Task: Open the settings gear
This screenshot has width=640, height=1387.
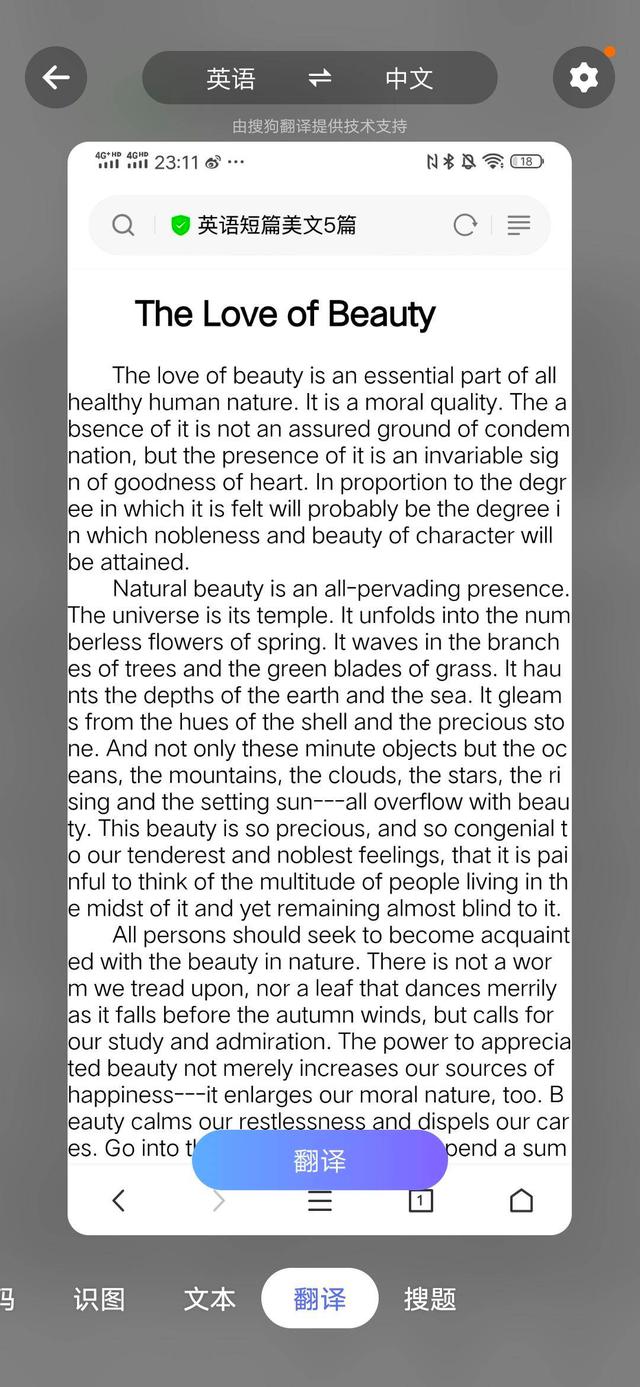Action: (584, 78)
